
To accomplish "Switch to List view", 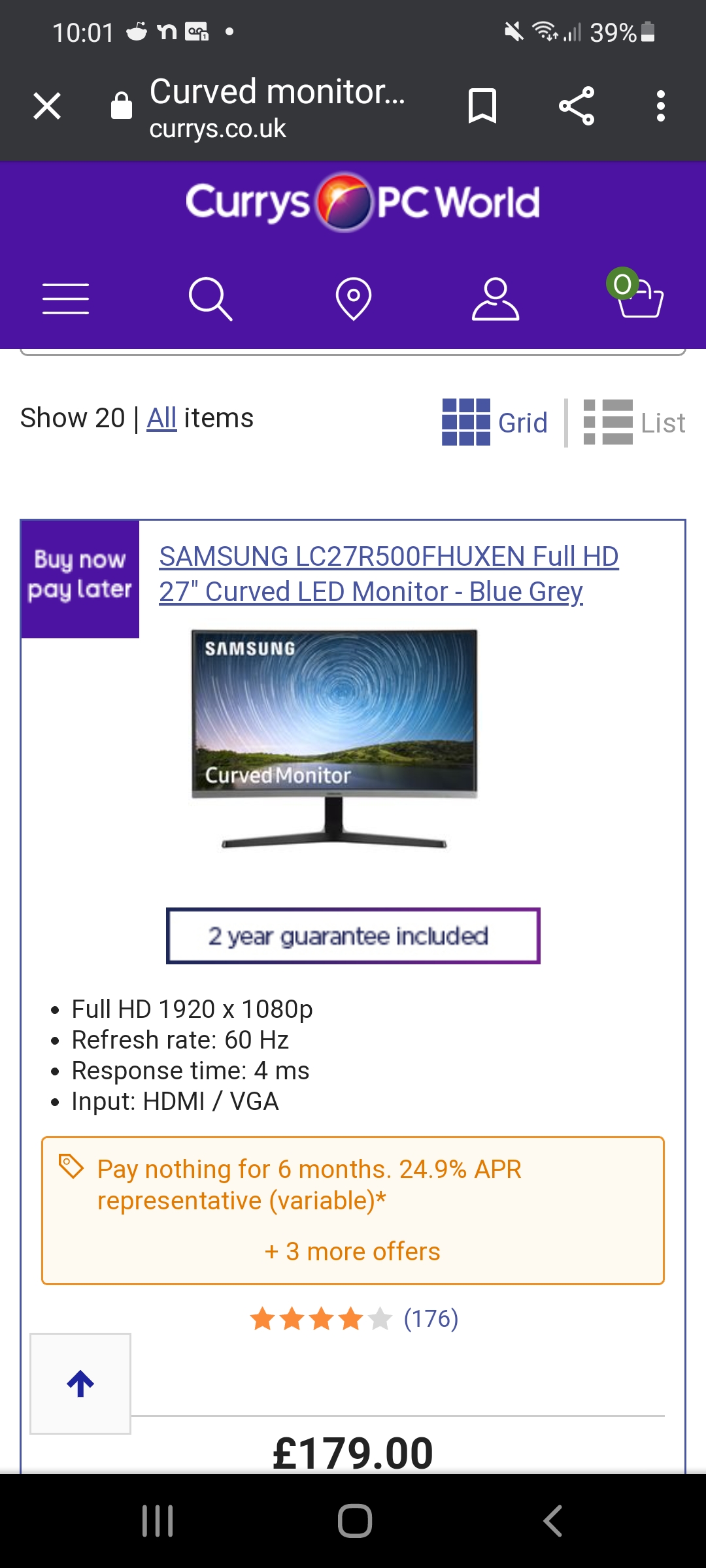I will pos(634,423).
